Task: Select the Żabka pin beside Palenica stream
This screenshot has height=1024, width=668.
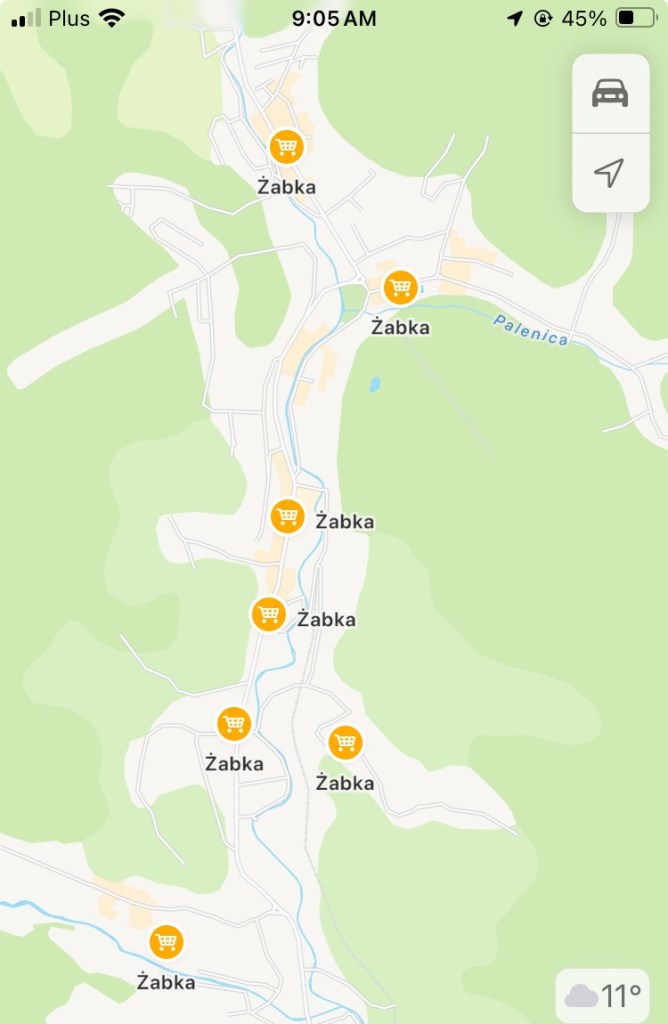Action: coord(401,288)
